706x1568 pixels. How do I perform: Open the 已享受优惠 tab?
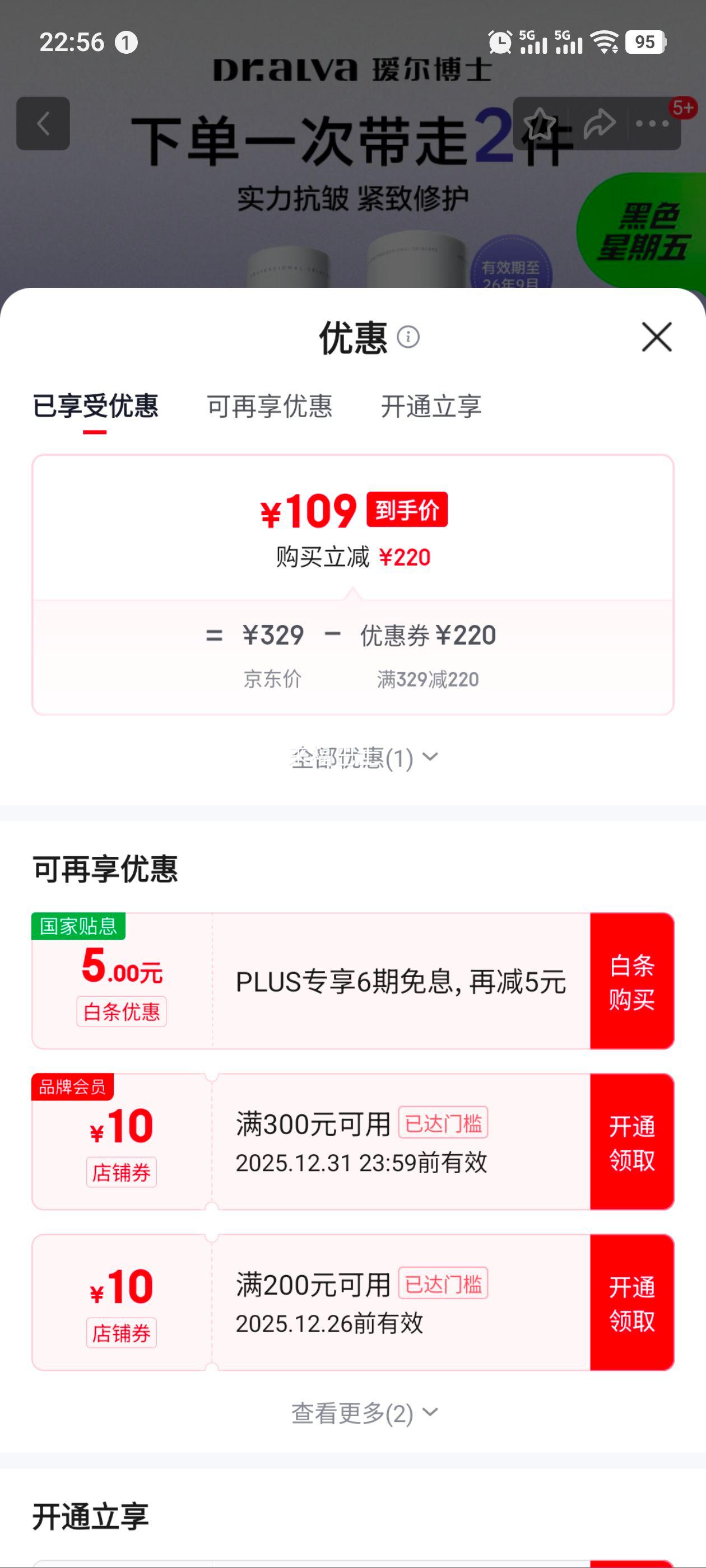coord(95,408)
